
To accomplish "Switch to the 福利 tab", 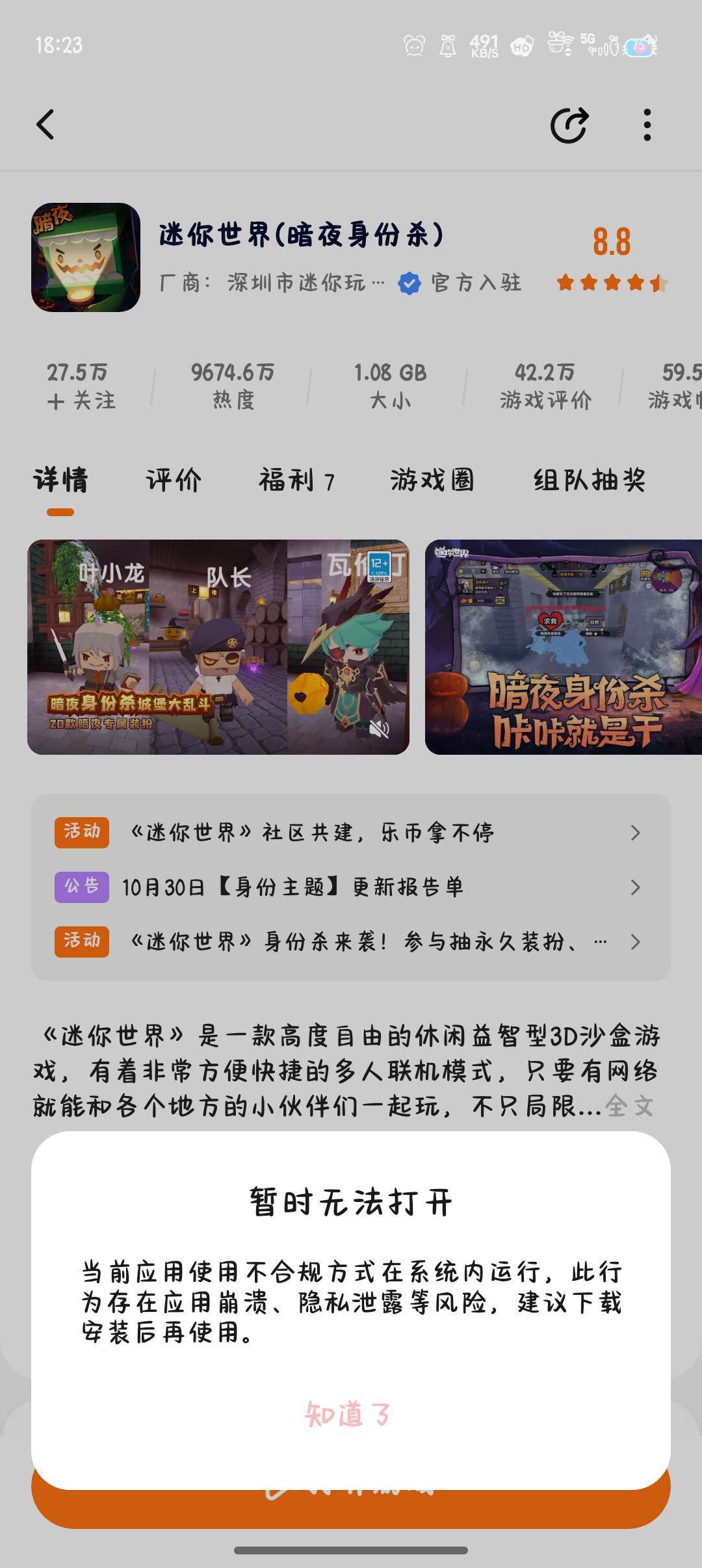I will tap(296, 480).
